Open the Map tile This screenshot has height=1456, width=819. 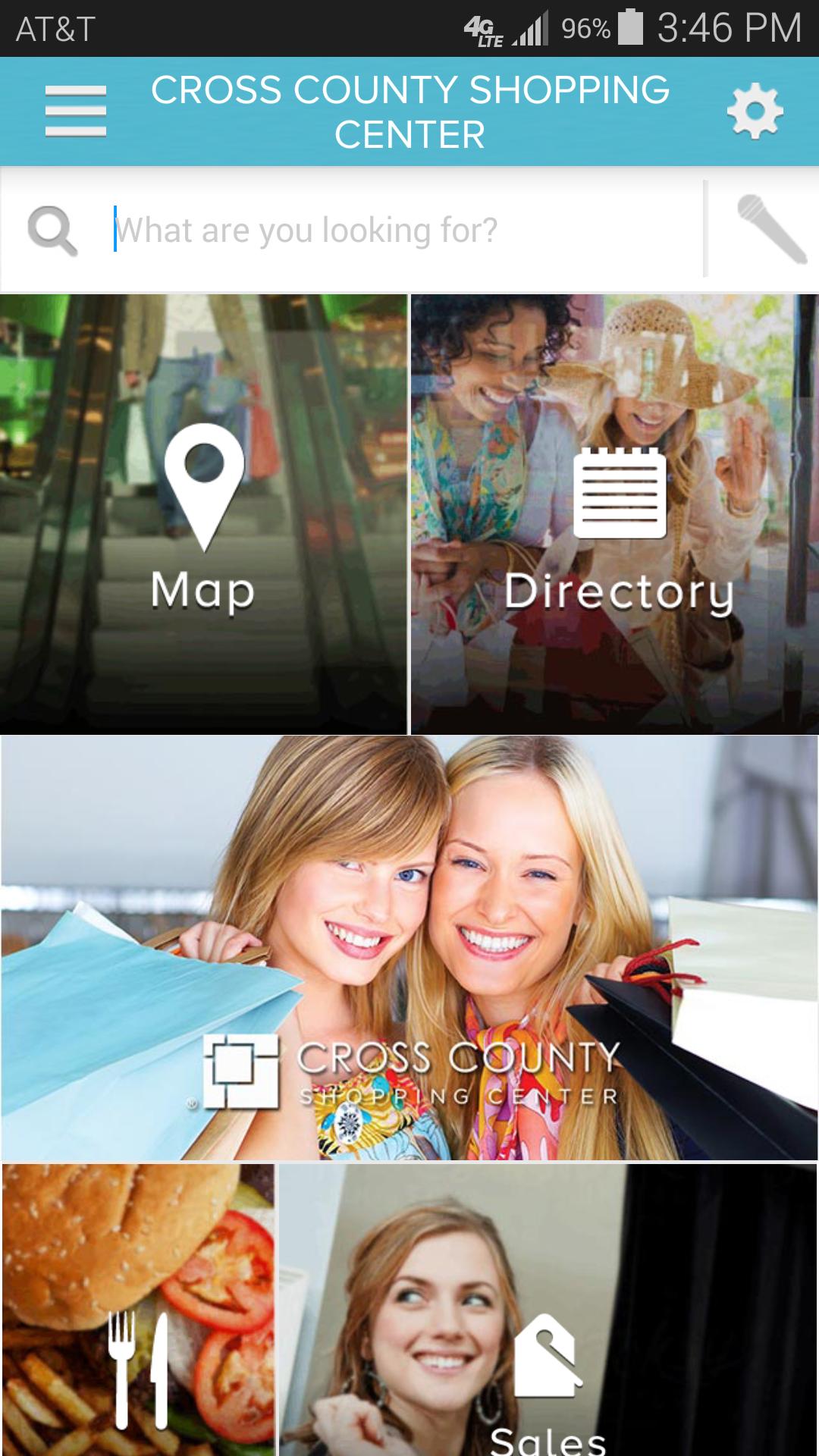click(203, 514)
